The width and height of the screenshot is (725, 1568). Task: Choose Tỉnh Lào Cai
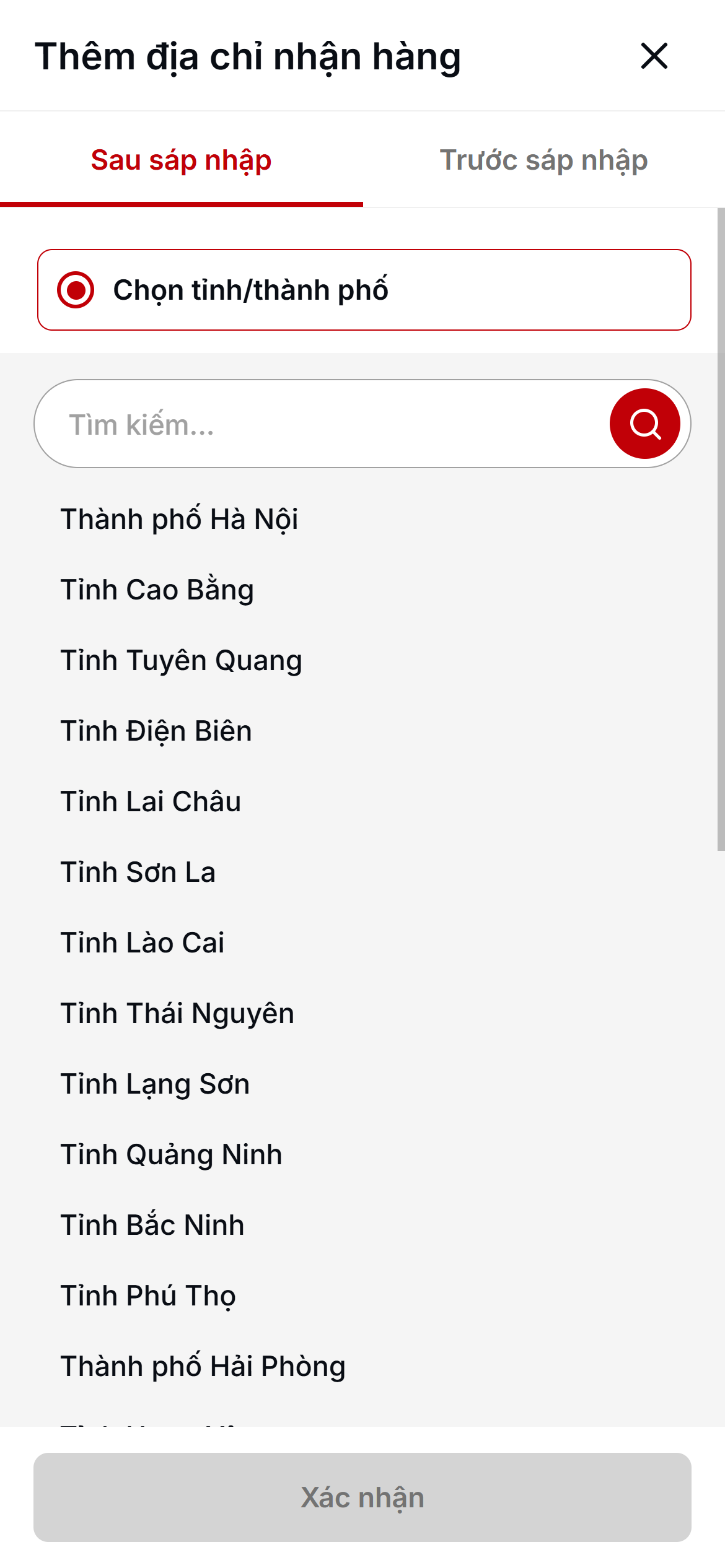tap(142, 943)
